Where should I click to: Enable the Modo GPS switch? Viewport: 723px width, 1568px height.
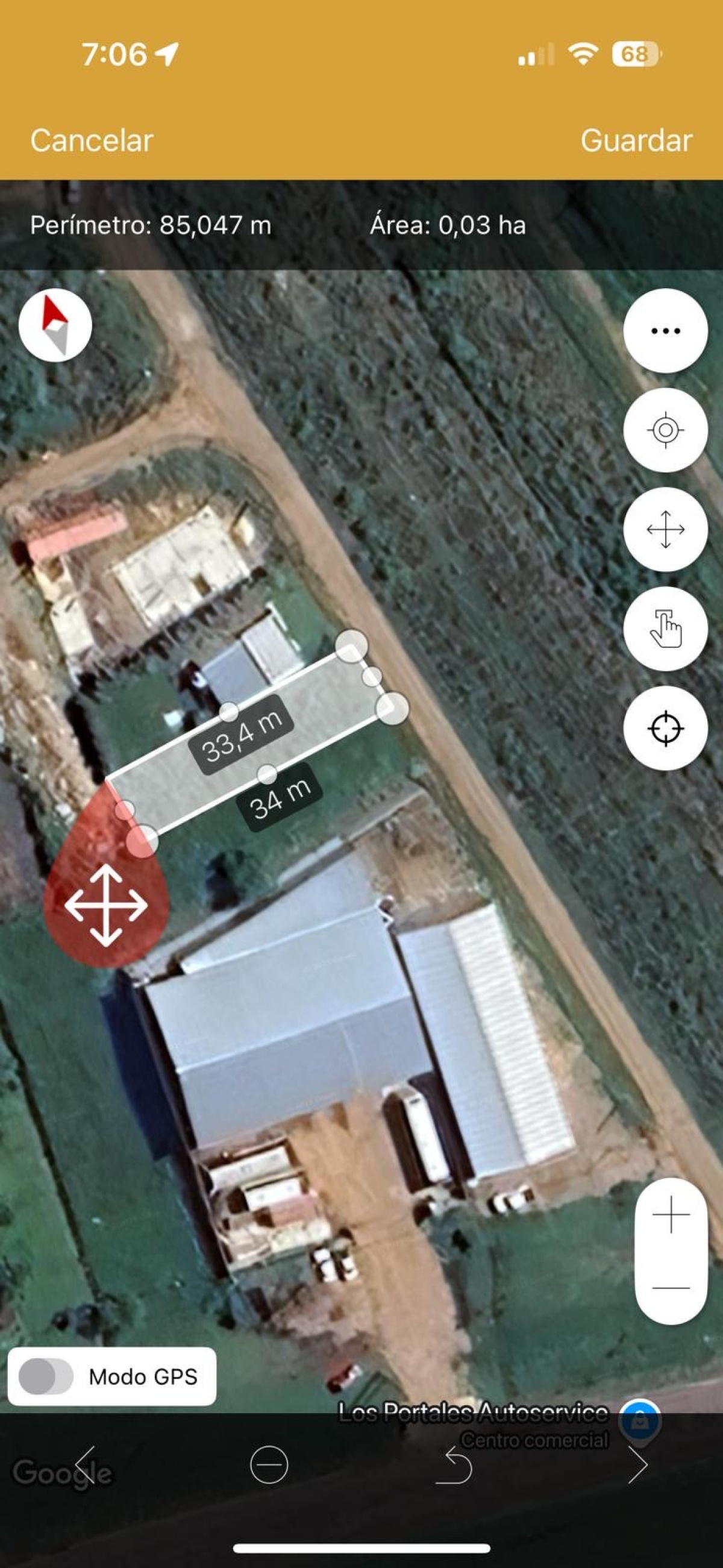click(46, 1376)
